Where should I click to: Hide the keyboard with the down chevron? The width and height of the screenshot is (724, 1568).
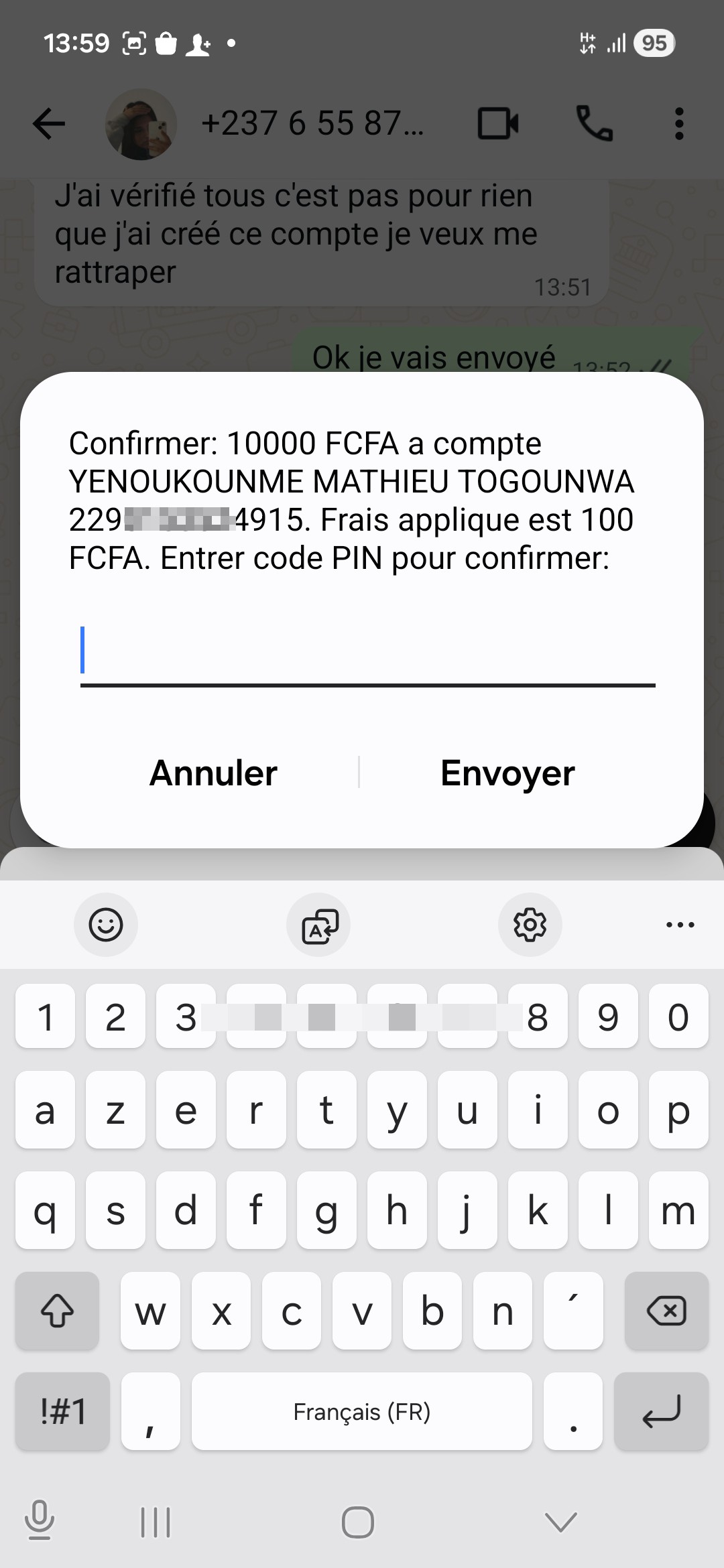561,1522
